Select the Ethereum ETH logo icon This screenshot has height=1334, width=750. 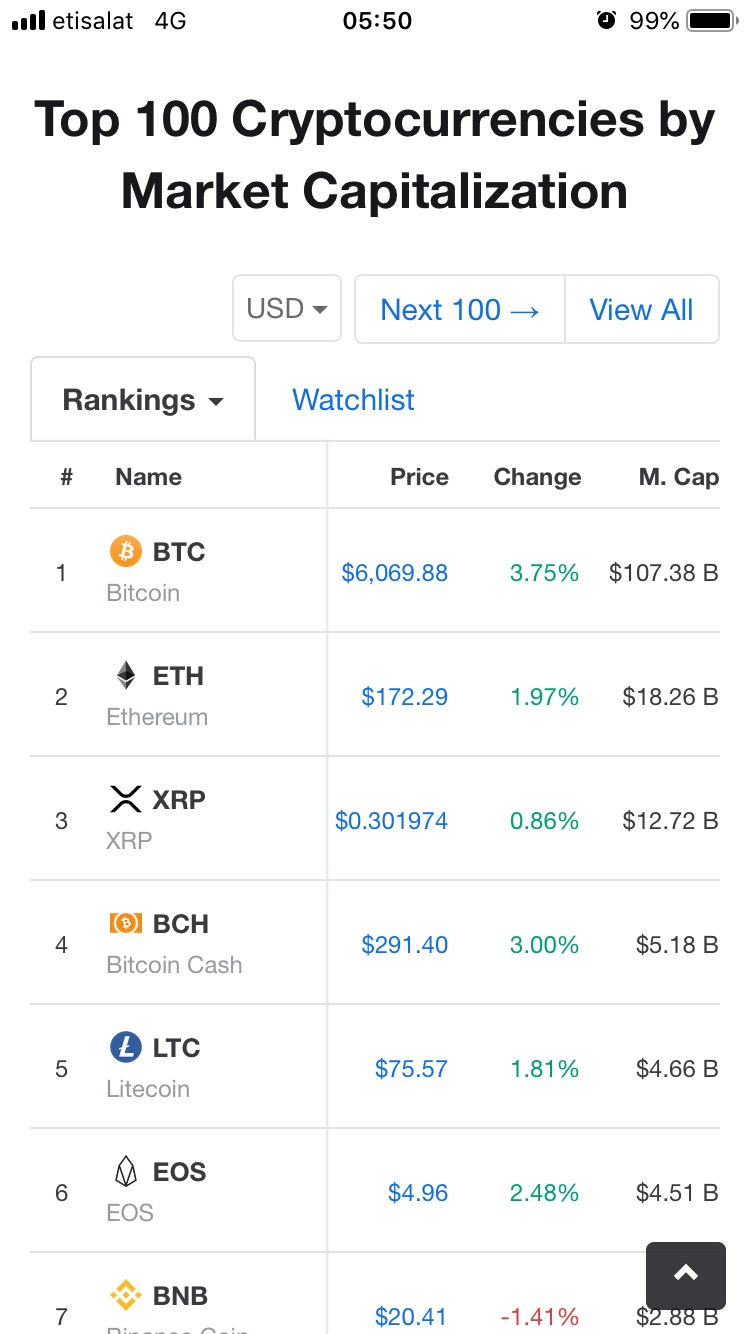pos(124,675)
